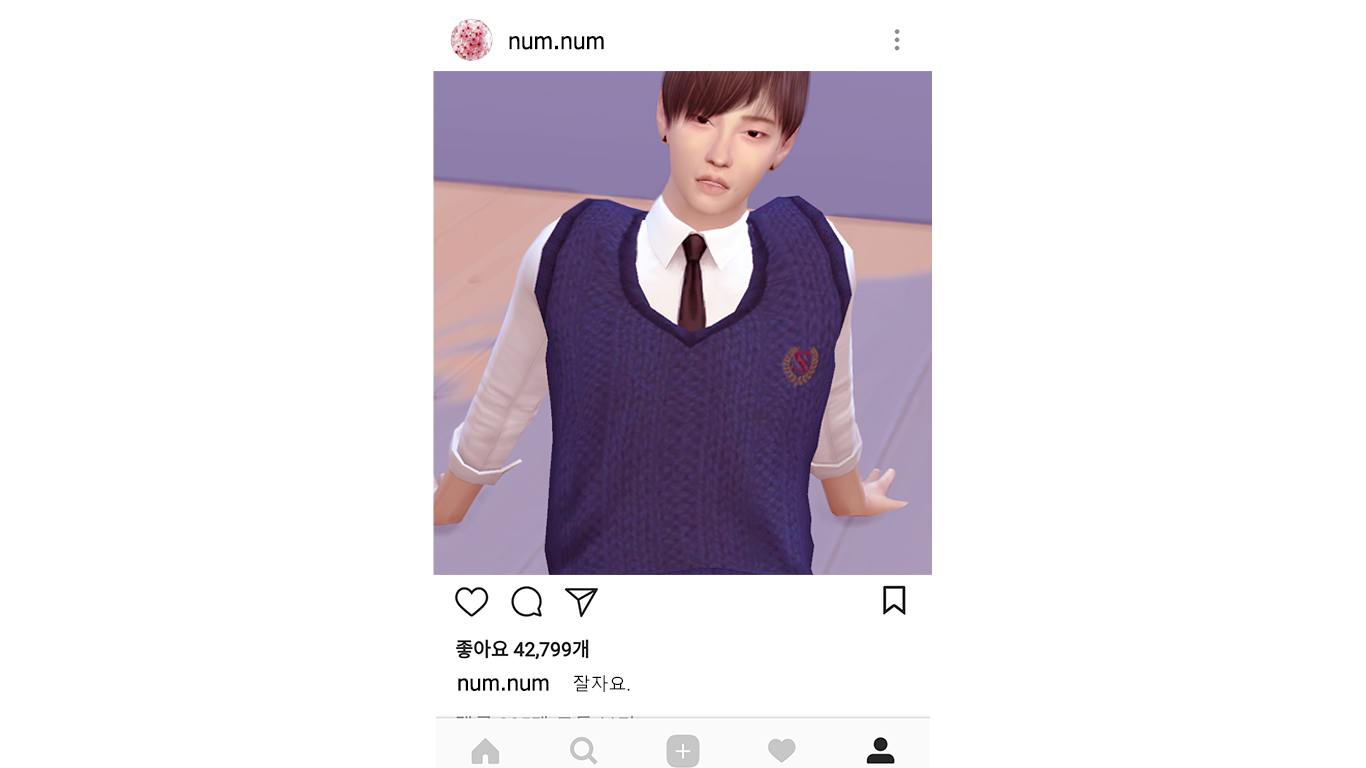Bookmark num.num's post

click(894, 600)
